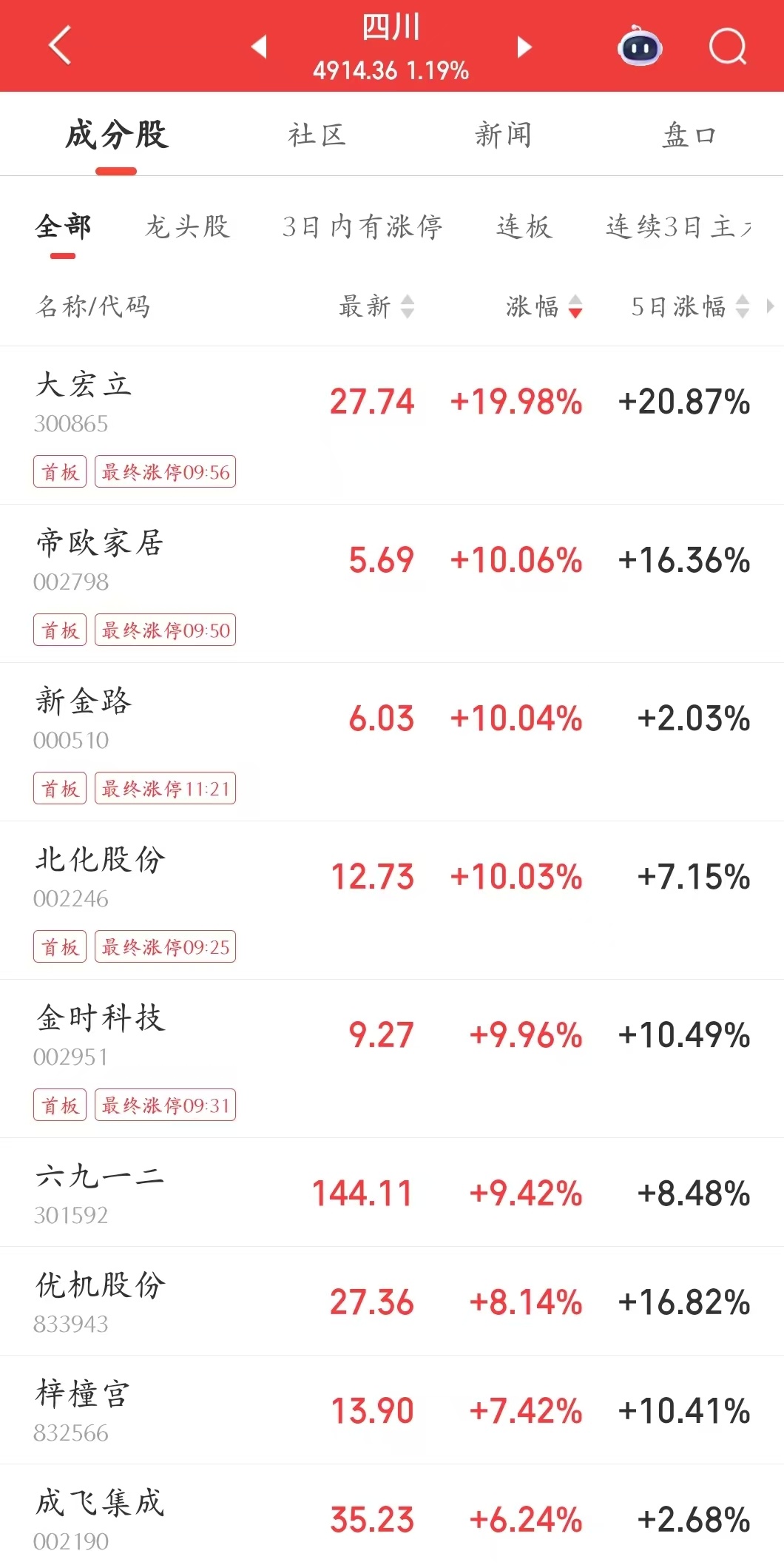Tap the 首板 tag on 北化股份

click(x=59, y=946)
